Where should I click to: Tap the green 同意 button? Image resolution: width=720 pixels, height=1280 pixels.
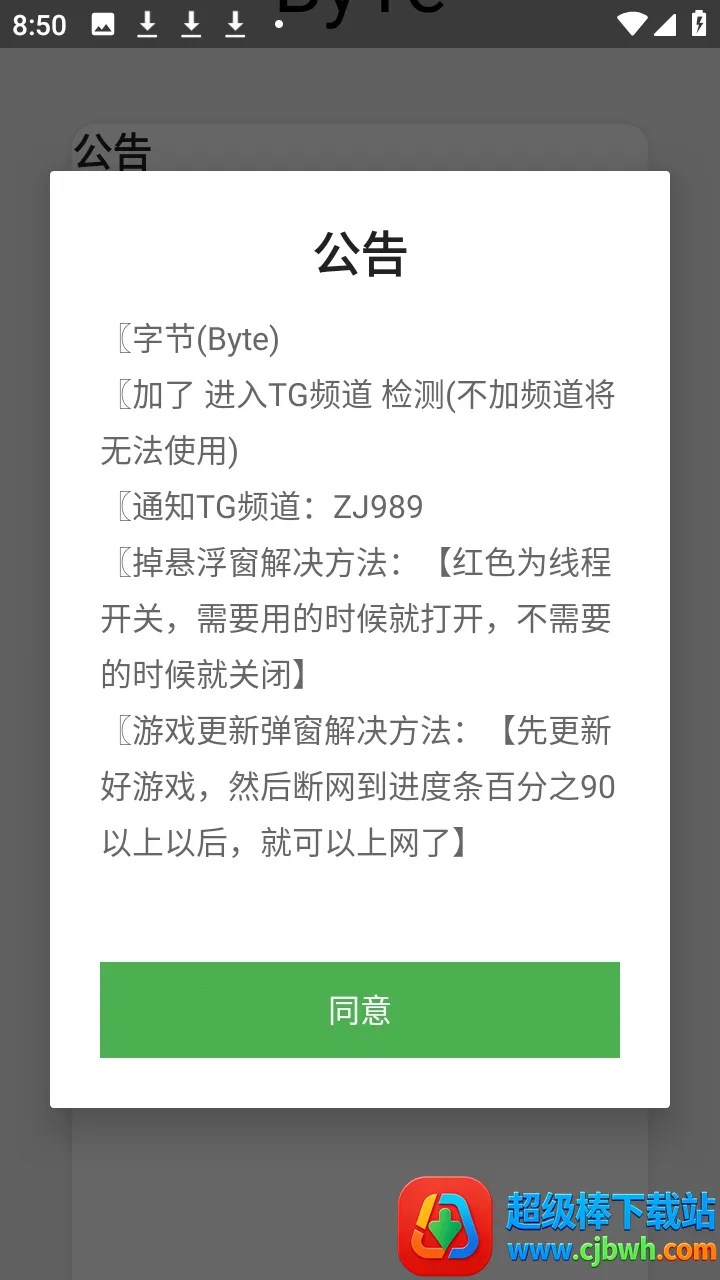tap(360, 1010)
